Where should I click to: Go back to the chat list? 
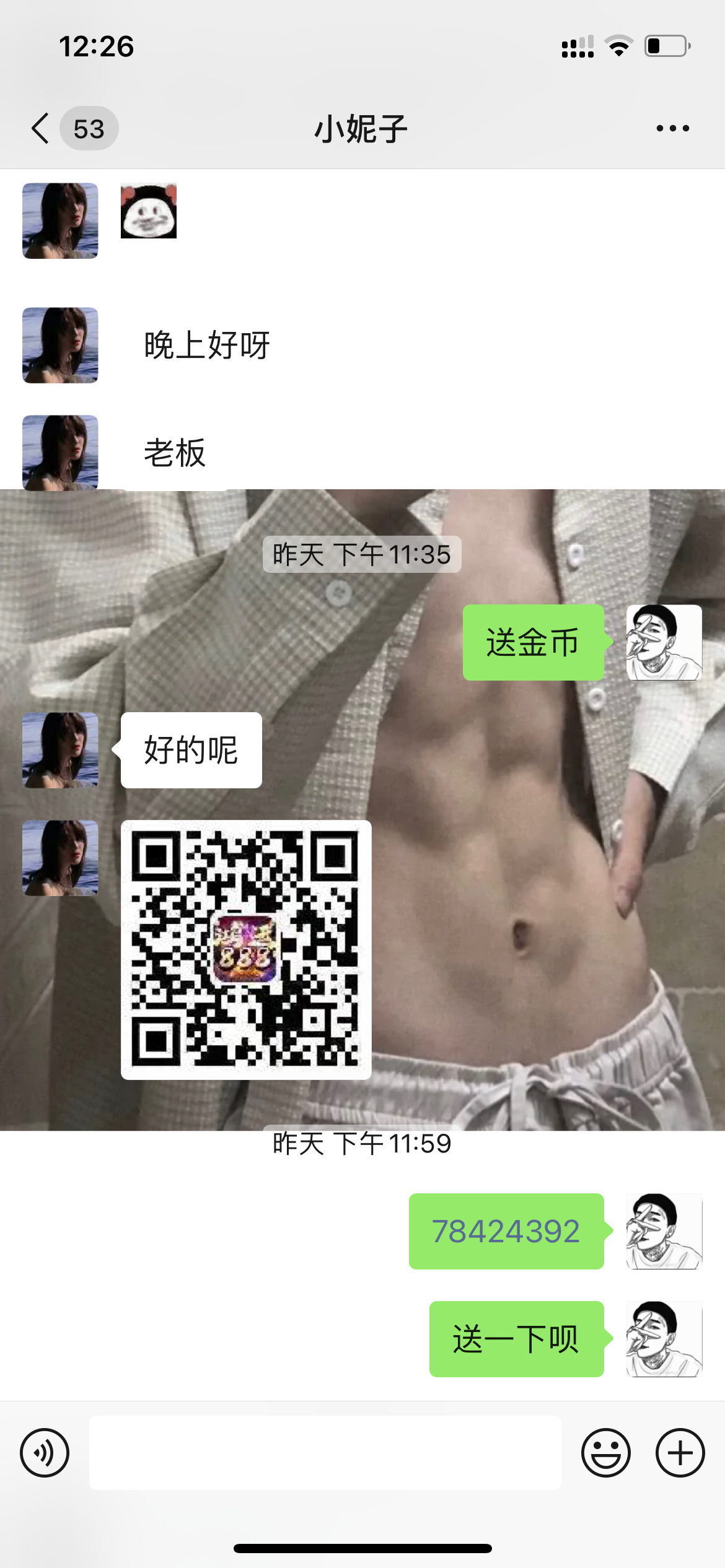click(41, 128)
